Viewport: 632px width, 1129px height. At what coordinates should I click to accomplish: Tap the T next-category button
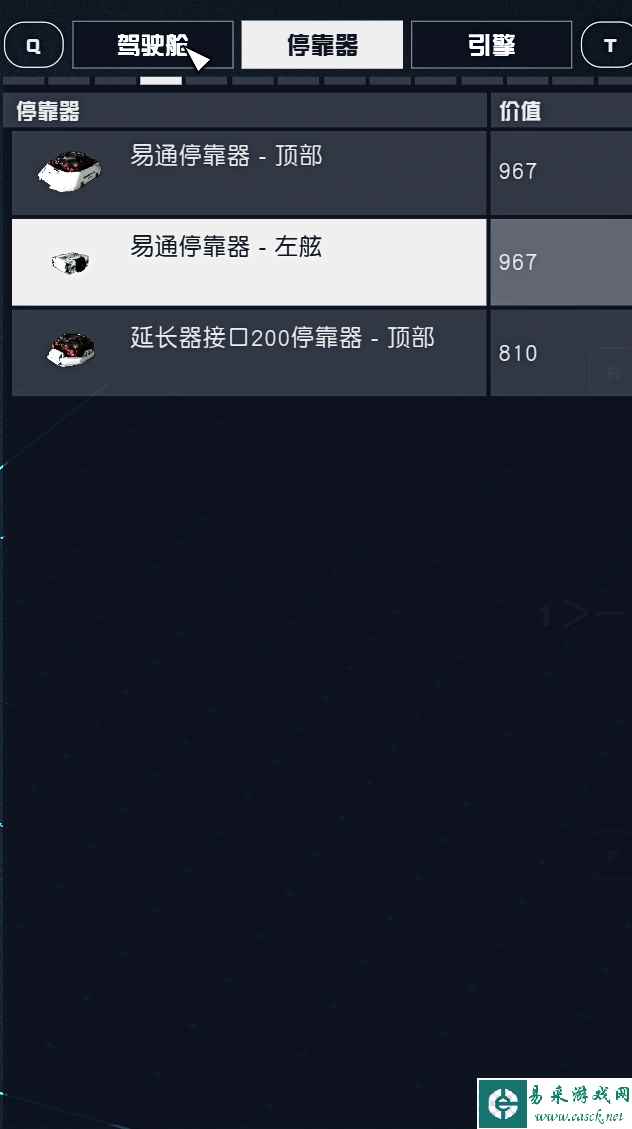click(609, 45)
